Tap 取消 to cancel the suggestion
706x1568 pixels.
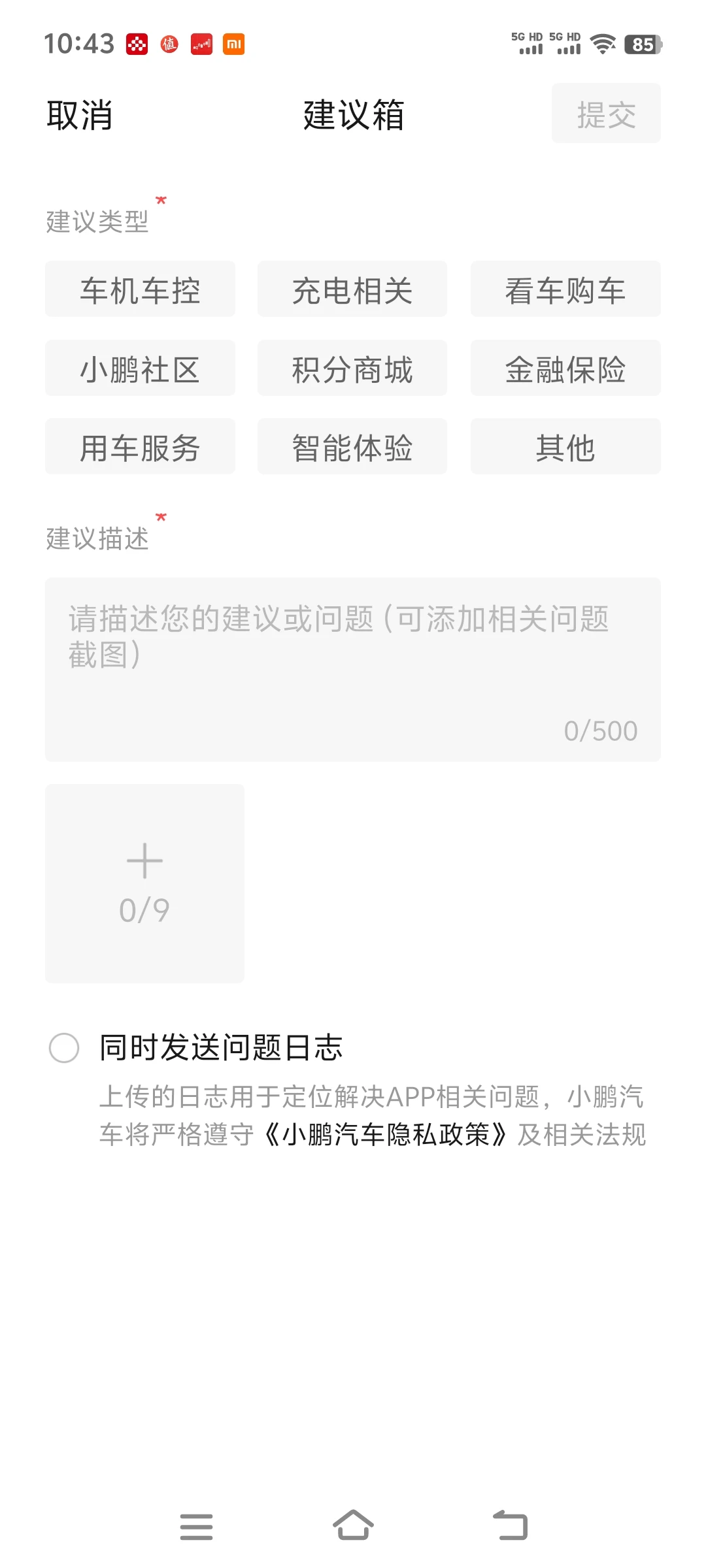79,115
